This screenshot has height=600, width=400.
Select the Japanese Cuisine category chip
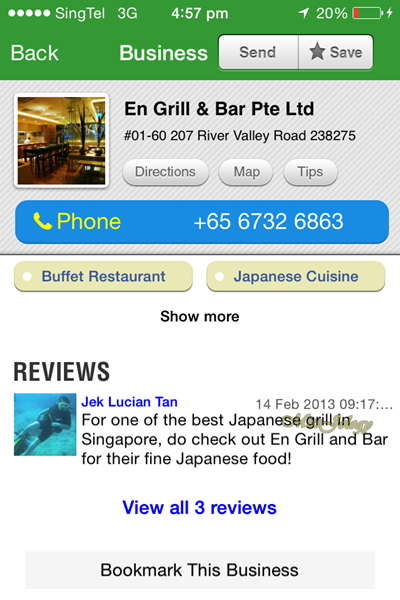click(x=296, y=276)
